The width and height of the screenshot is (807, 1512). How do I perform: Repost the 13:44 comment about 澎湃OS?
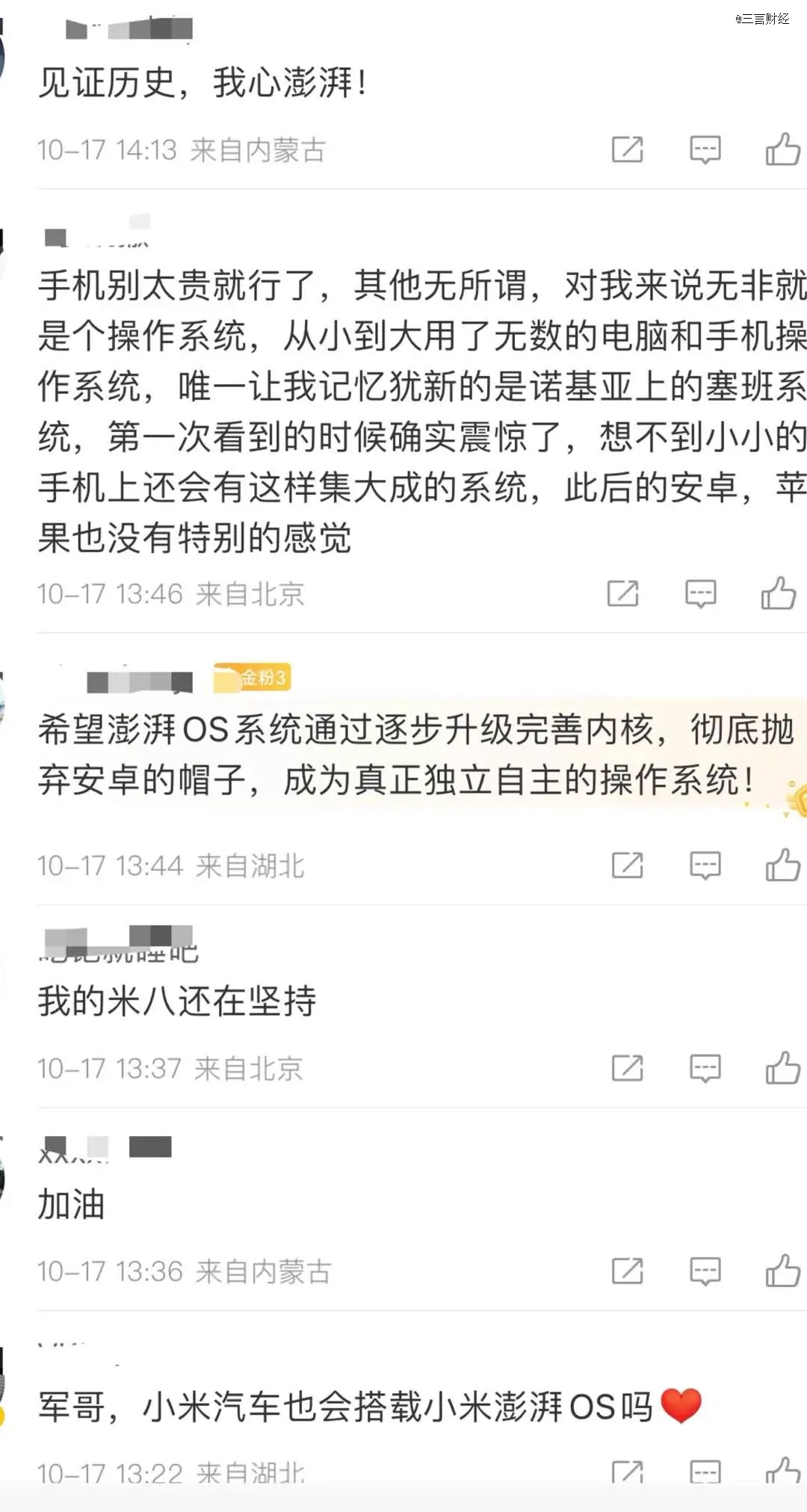point(627,865)
